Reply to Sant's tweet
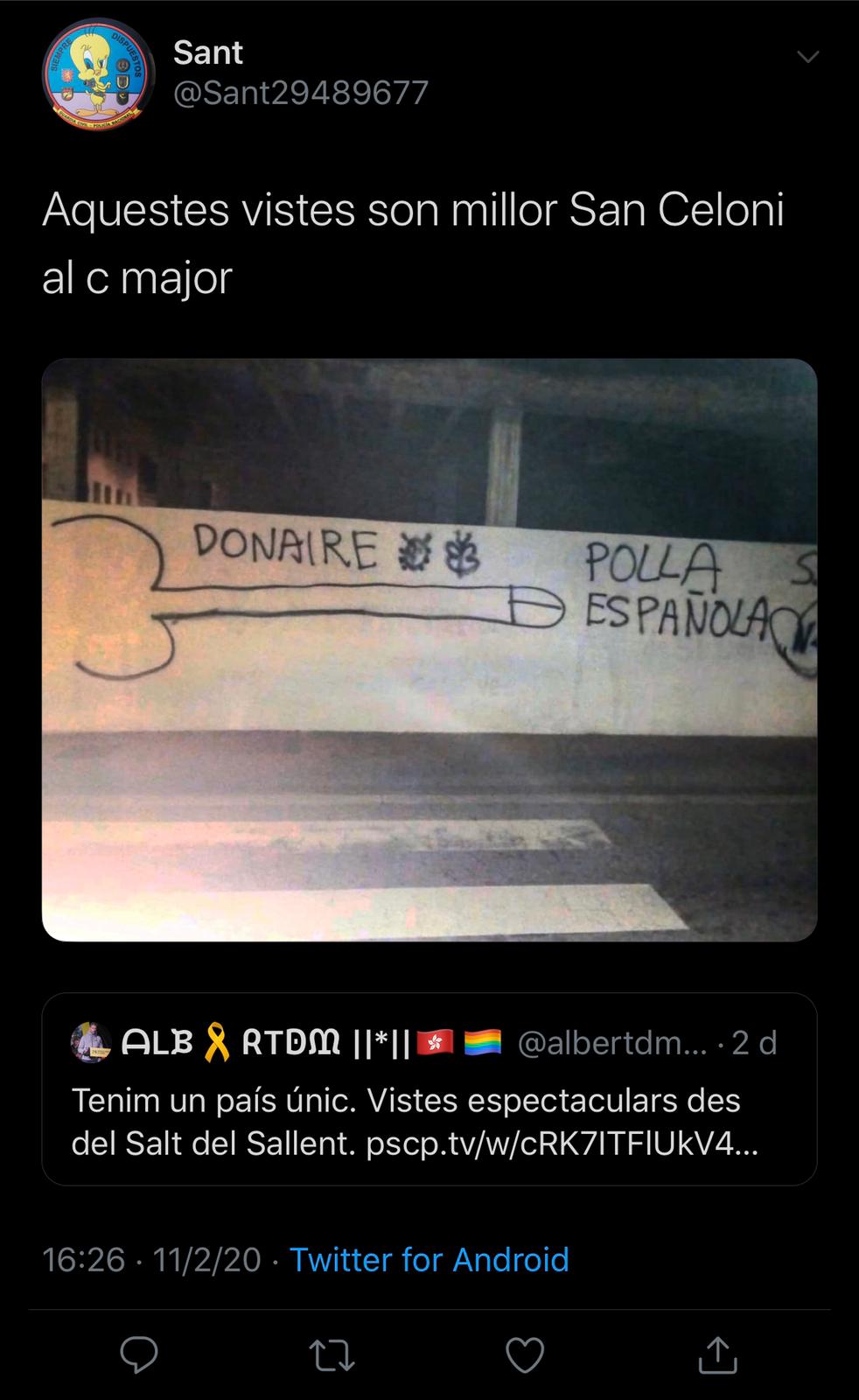This screenshot has height=1400, width=859. click(x=138, y=1354)
